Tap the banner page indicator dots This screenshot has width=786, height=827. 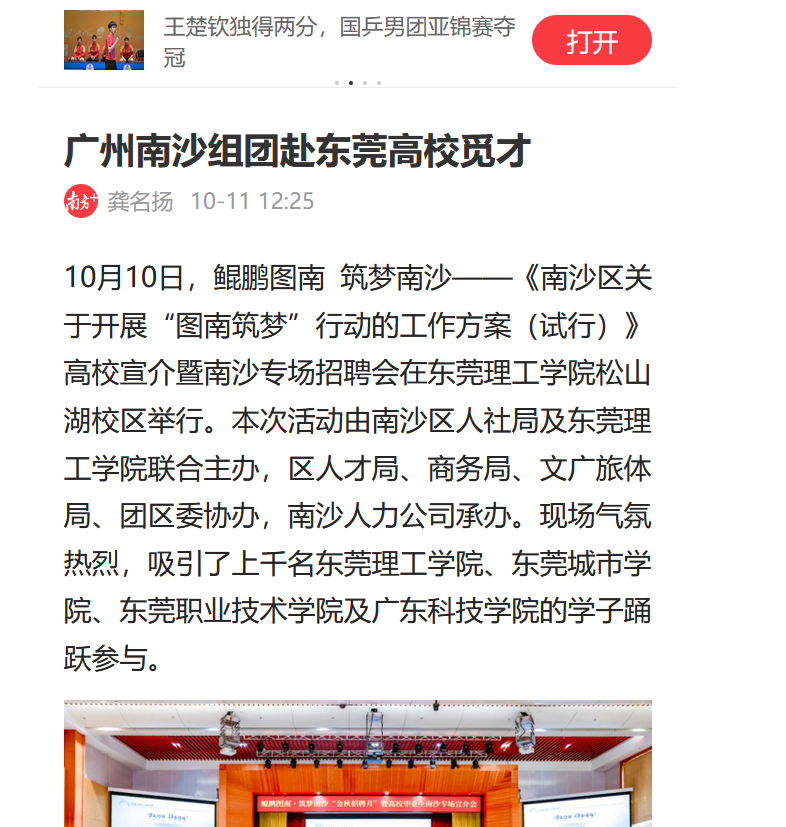[x=357, y=83]
